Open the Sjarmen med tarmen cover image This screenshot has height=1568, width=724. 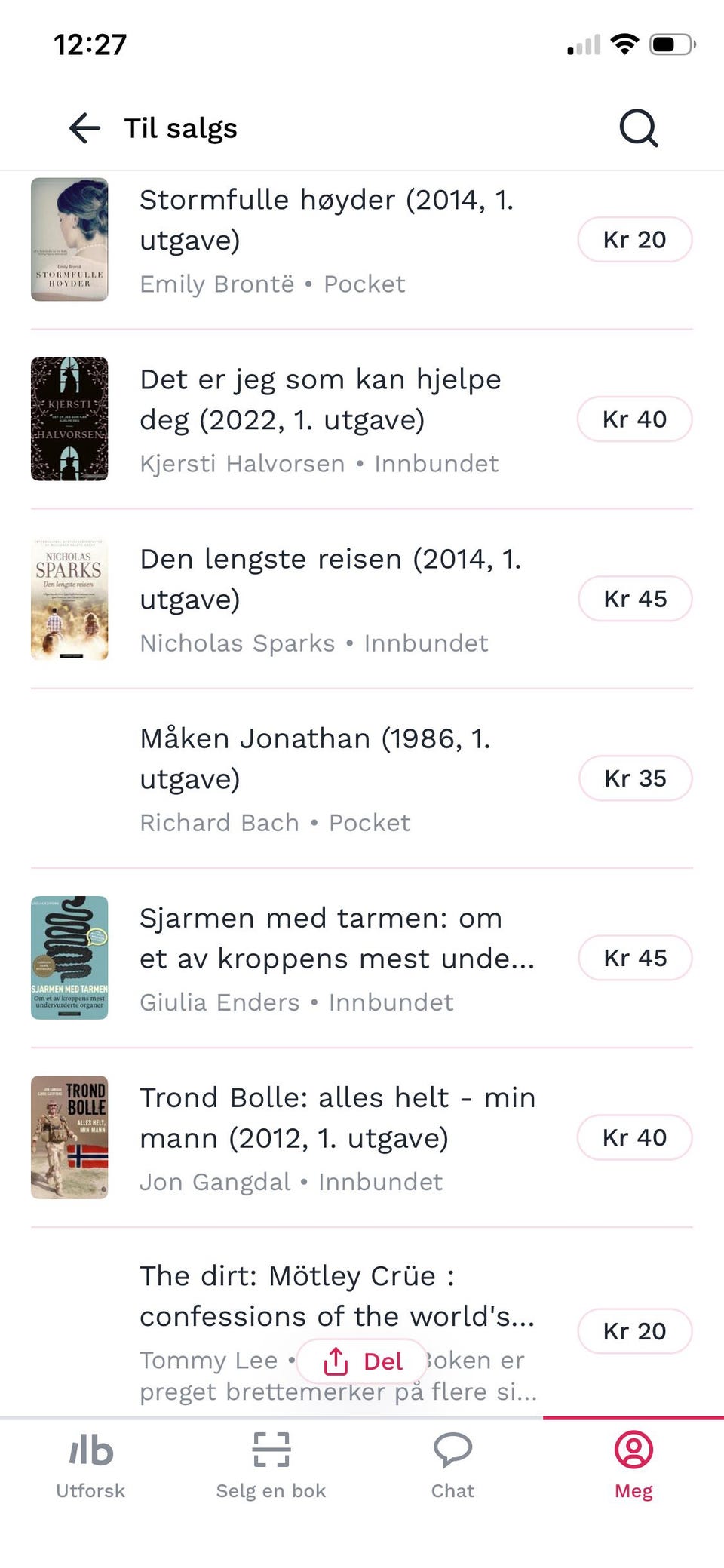point(69,958)
